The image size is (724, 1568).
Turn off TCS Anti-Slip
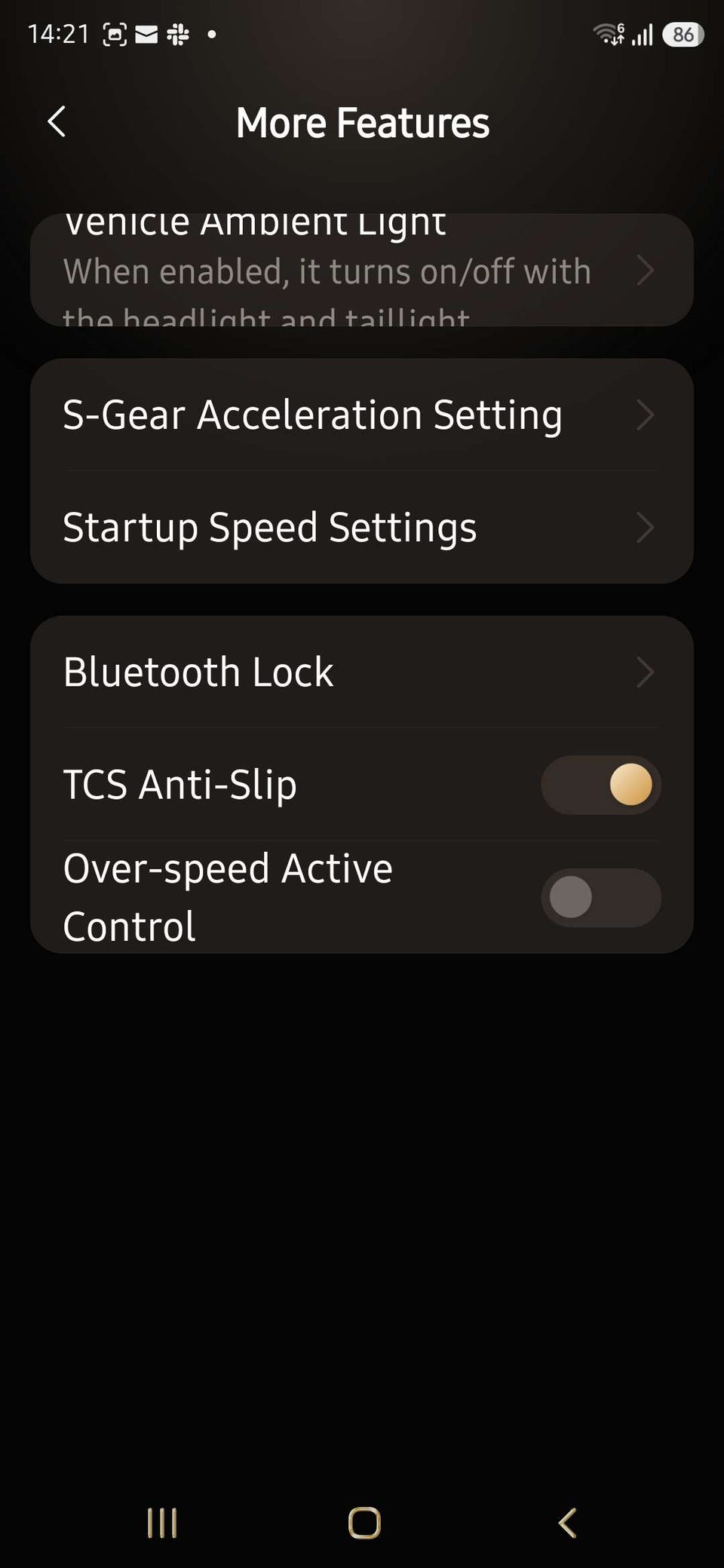[x=601, y=785]
